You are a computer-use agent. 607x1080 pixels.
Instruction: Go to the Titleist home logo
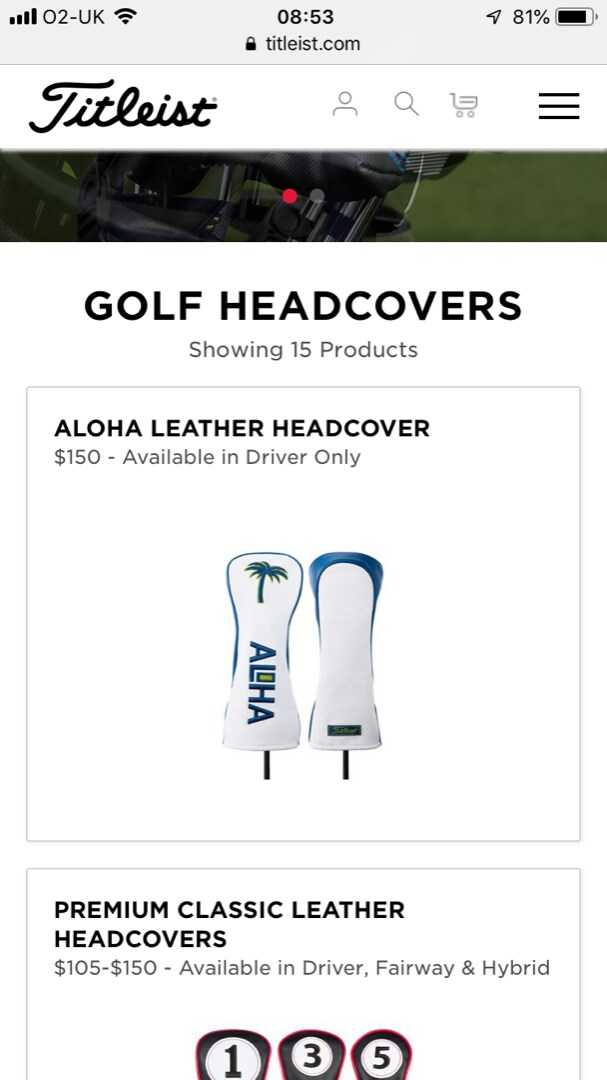123,106
